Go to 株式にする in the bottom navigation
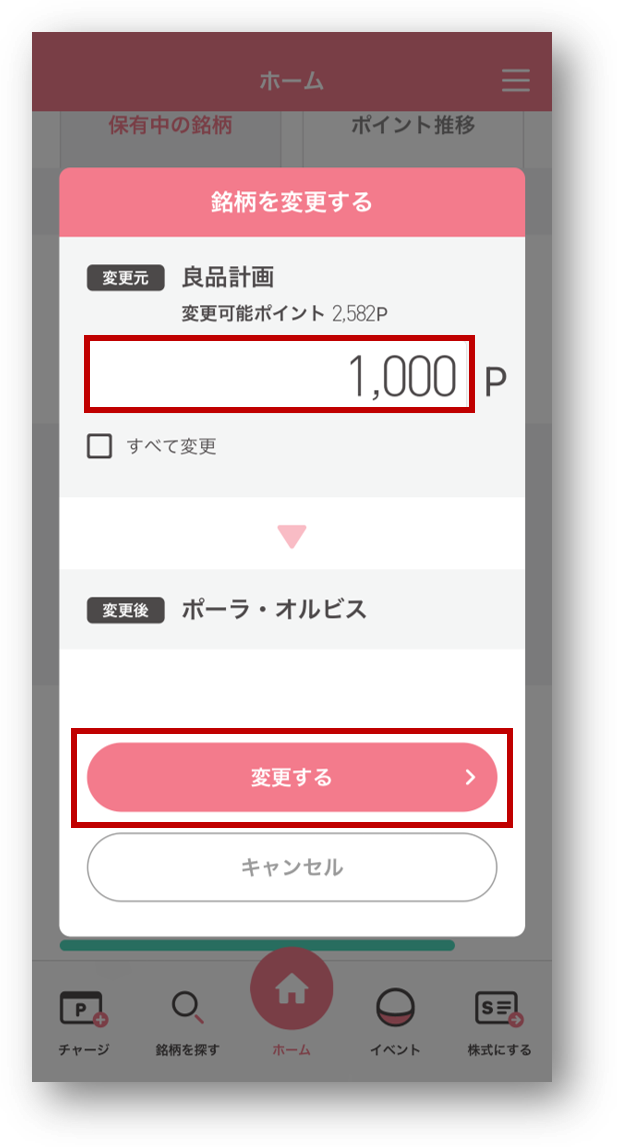 [499, 1021]
